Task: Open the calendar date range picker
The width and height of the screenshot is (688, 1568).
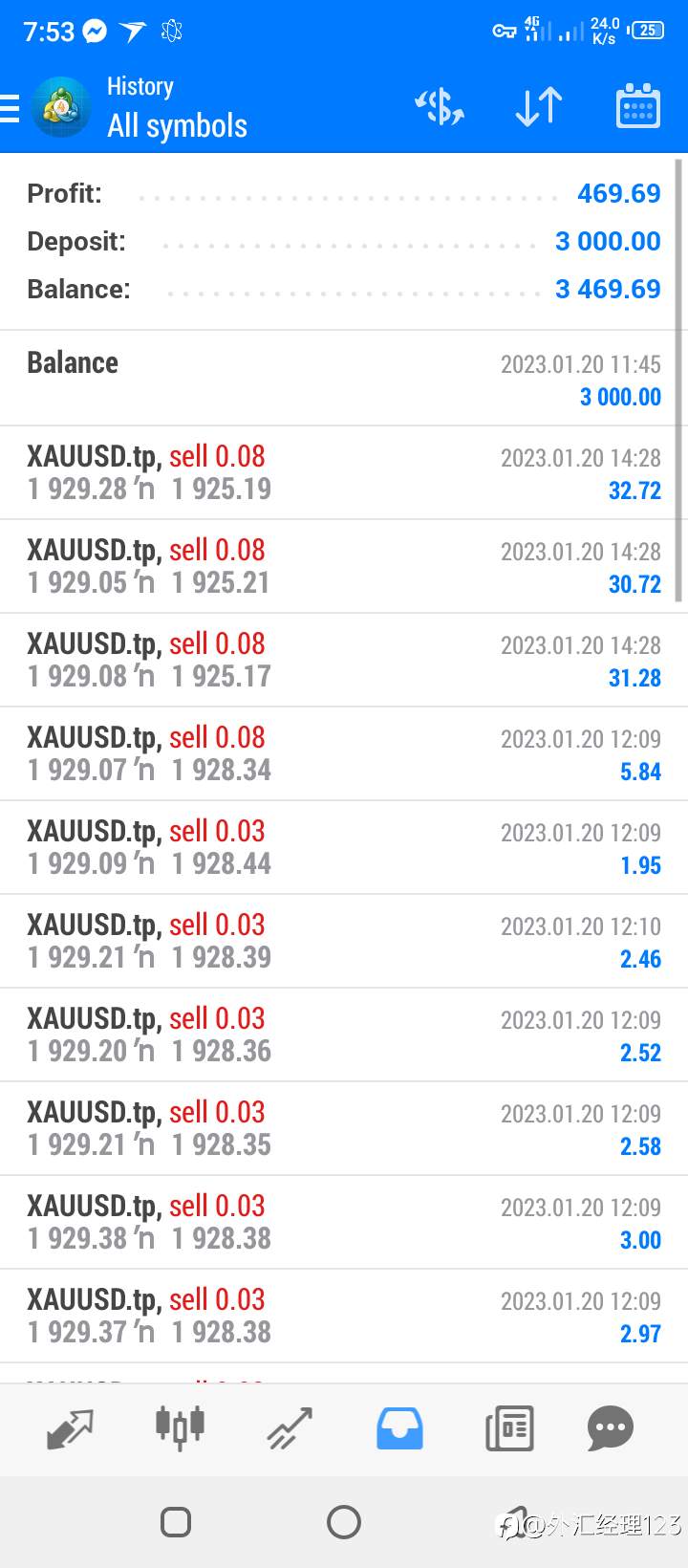Action: point(638,106)
